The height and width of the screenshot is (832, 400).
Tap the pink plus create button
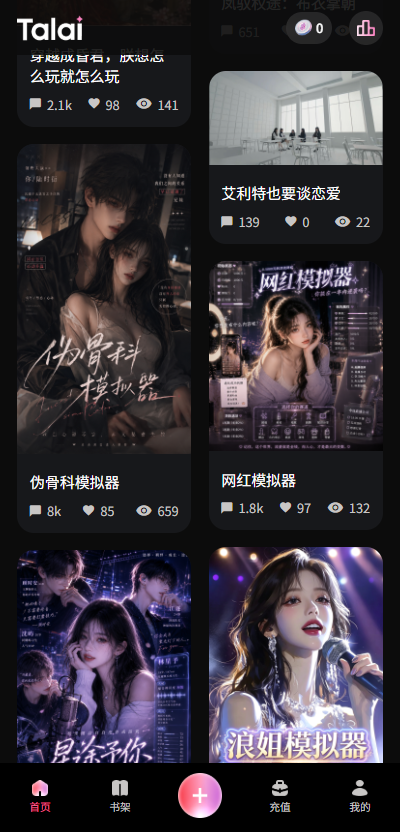(x=200, y=795)
